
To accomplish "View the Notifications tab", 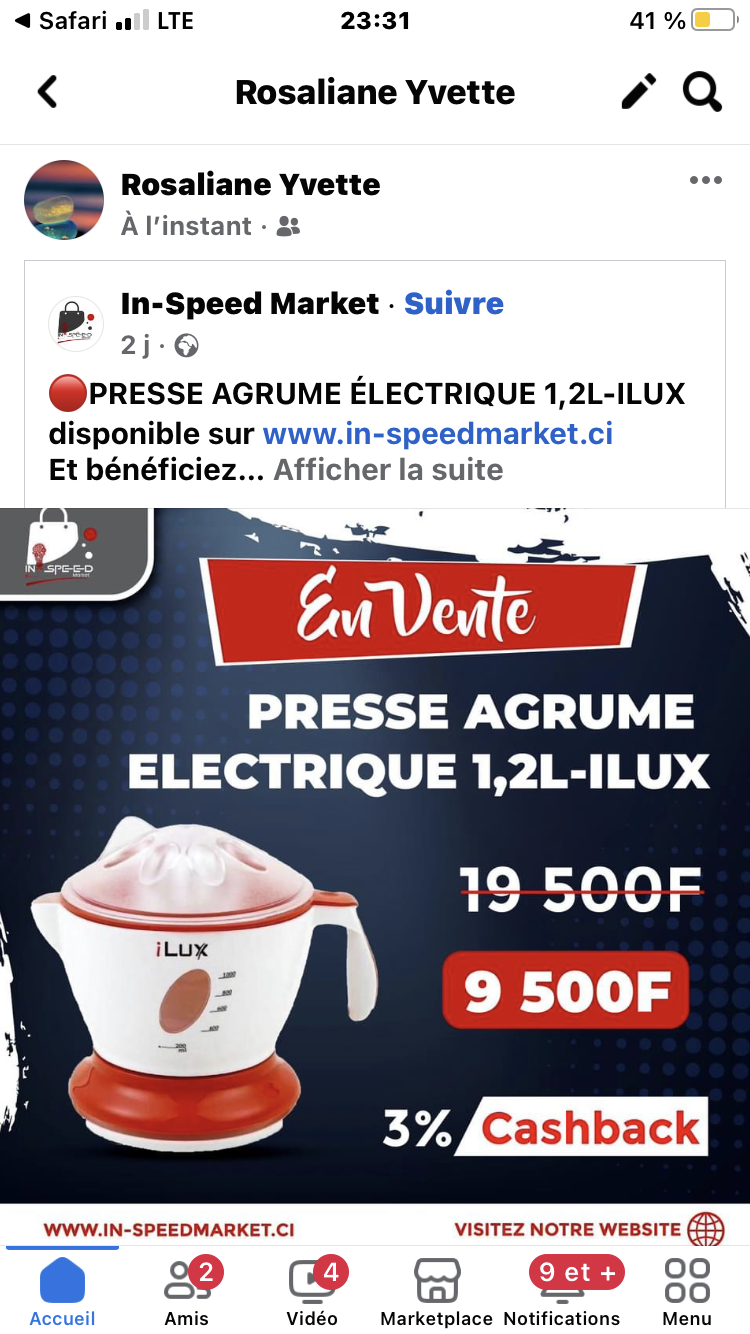I will pos(562,1290).
